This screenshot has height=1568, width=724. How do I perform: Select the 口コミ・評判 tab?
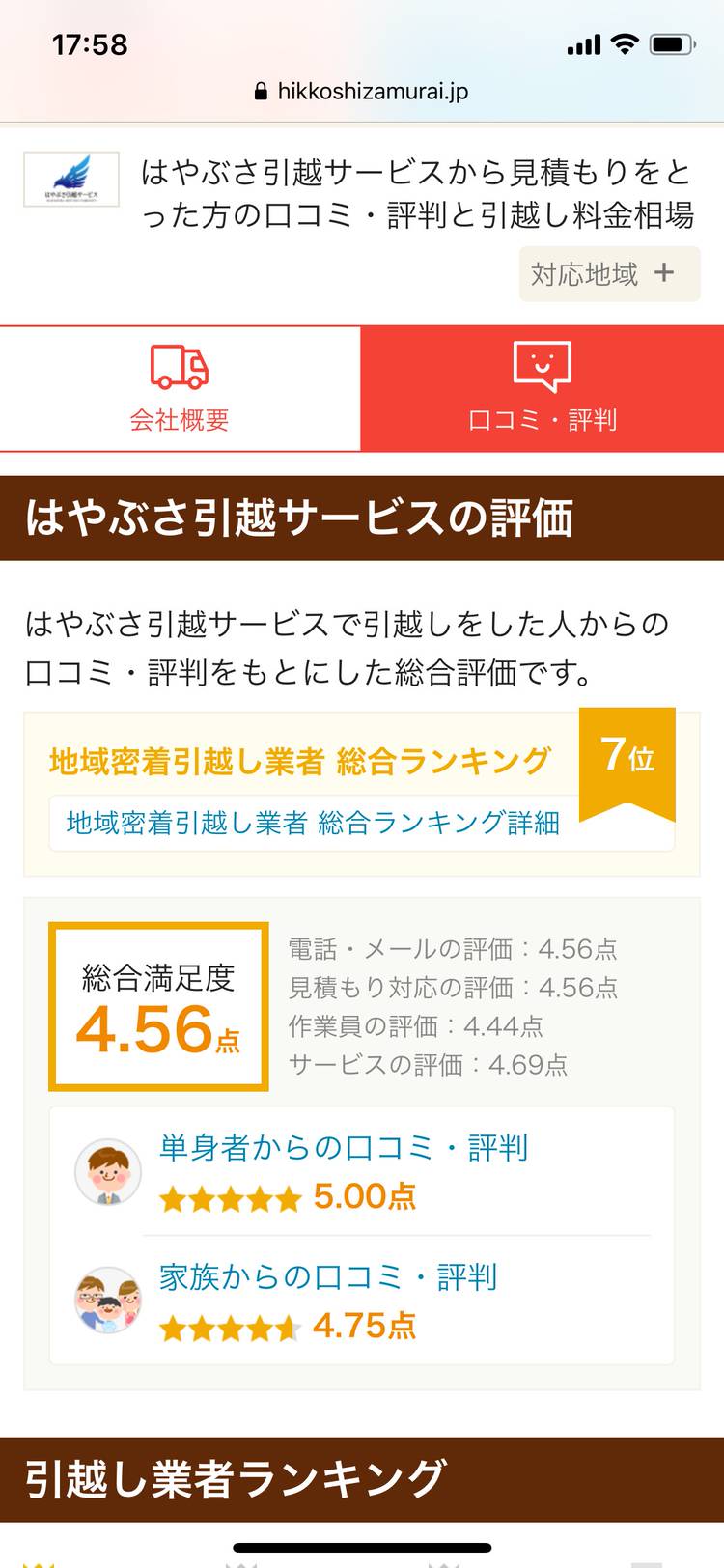542,389
